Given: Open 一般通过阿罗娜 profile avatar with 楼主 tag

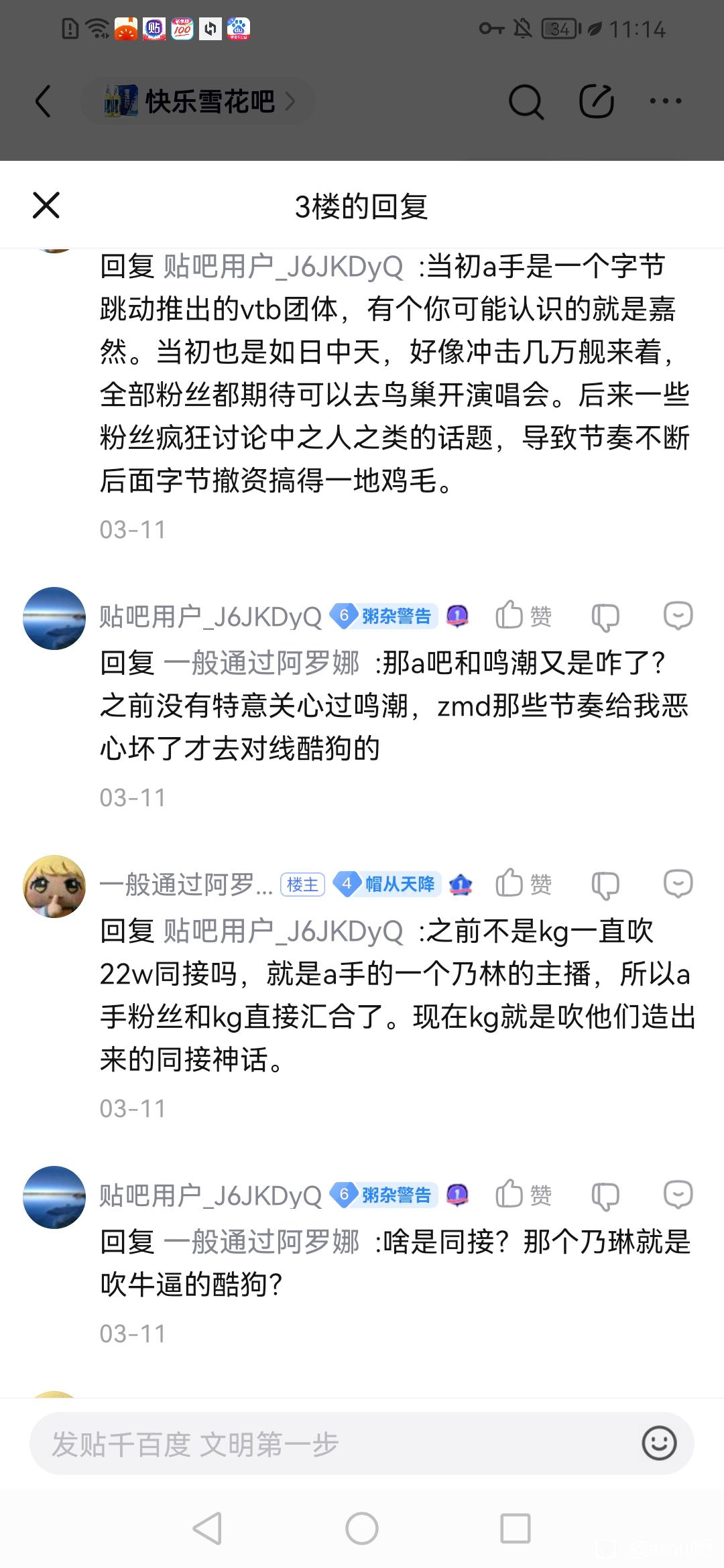Looking at the screenshot, I should pos(54,886).
